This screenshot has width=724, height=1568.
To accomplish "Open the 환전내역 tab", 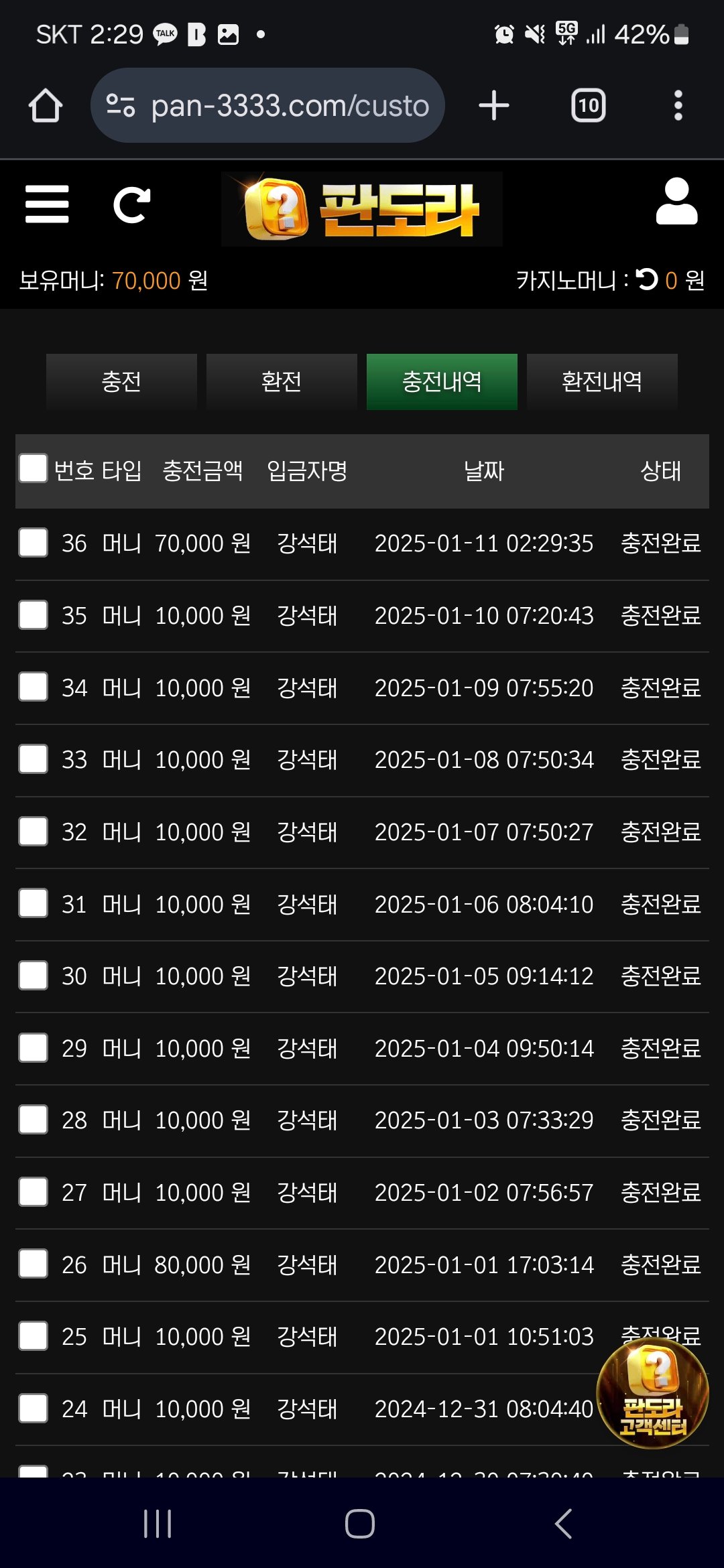I will [602, 381].
